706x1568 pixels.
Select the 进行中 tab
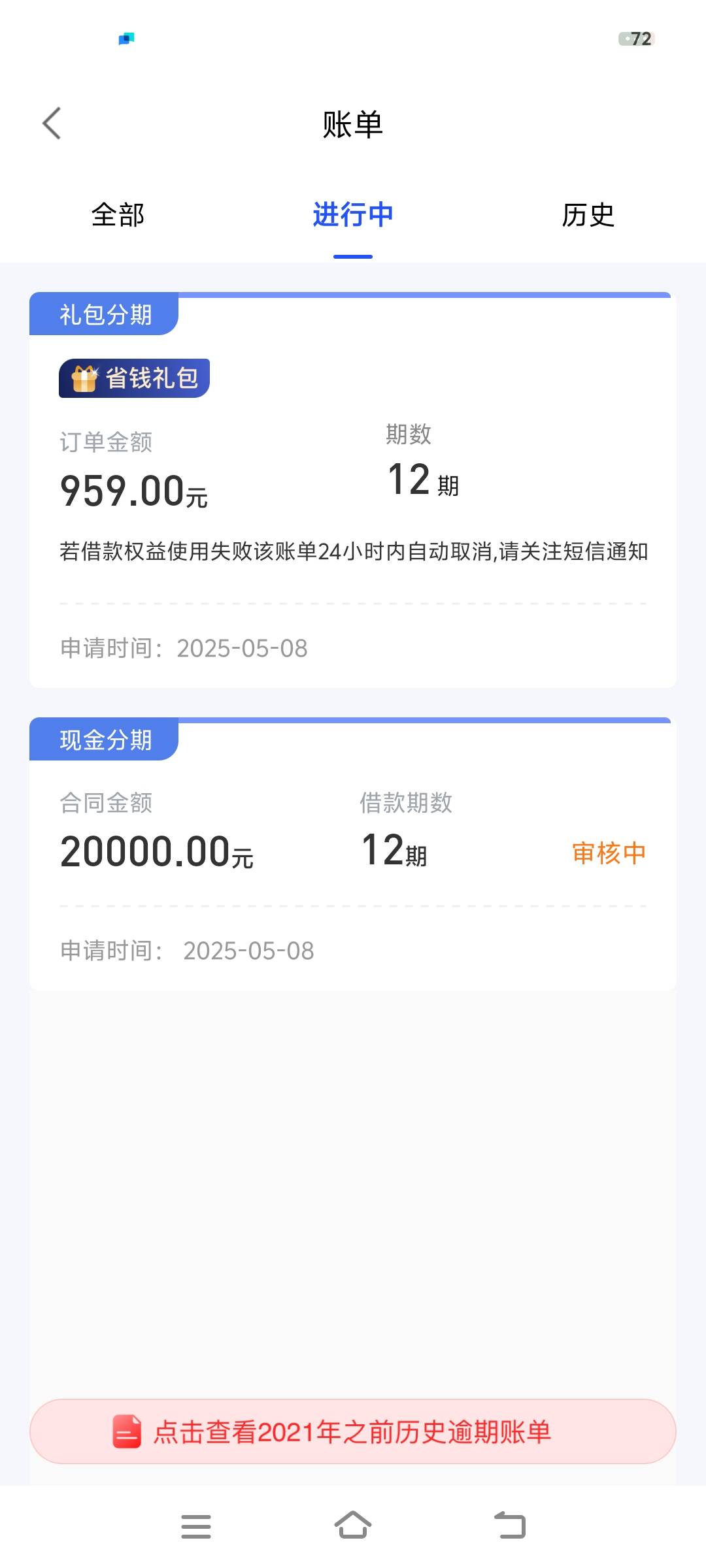click(353, 215)
